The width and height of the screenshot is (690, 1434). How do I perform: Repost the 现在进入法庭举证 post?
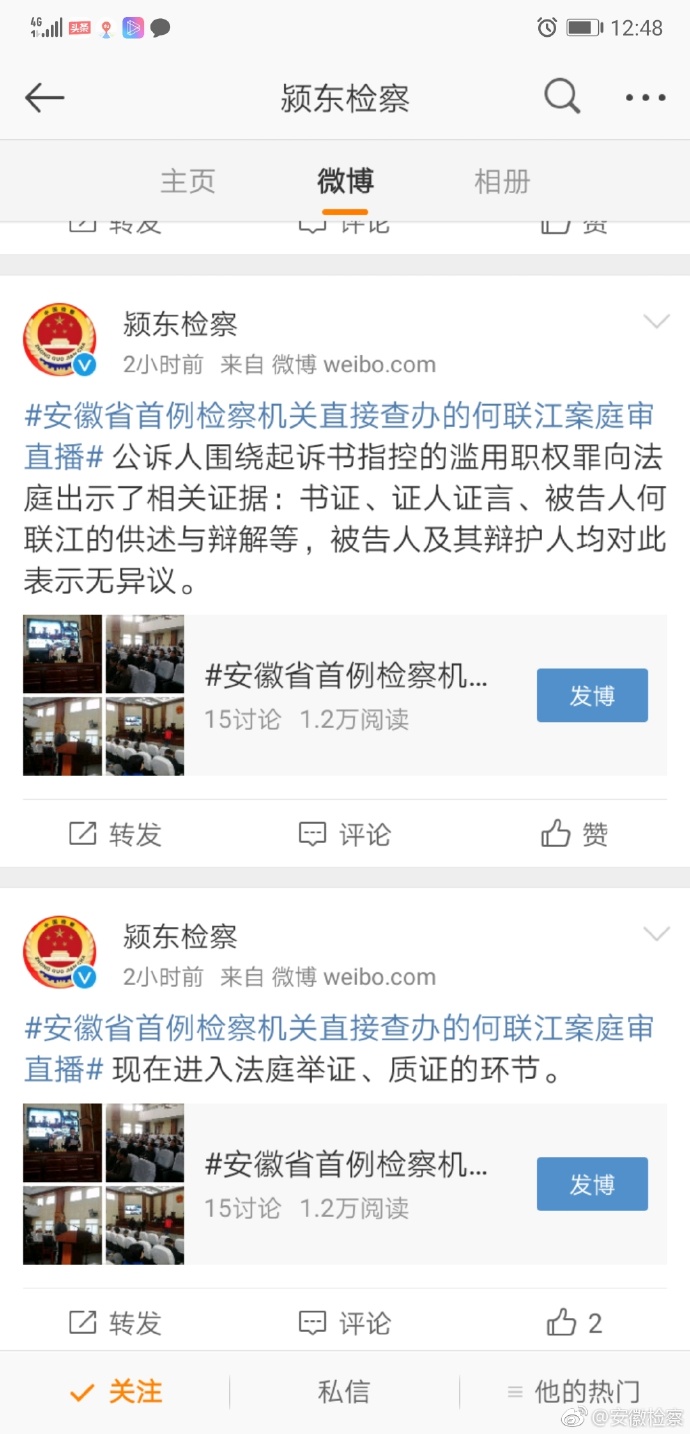[x=115, y=1323]
